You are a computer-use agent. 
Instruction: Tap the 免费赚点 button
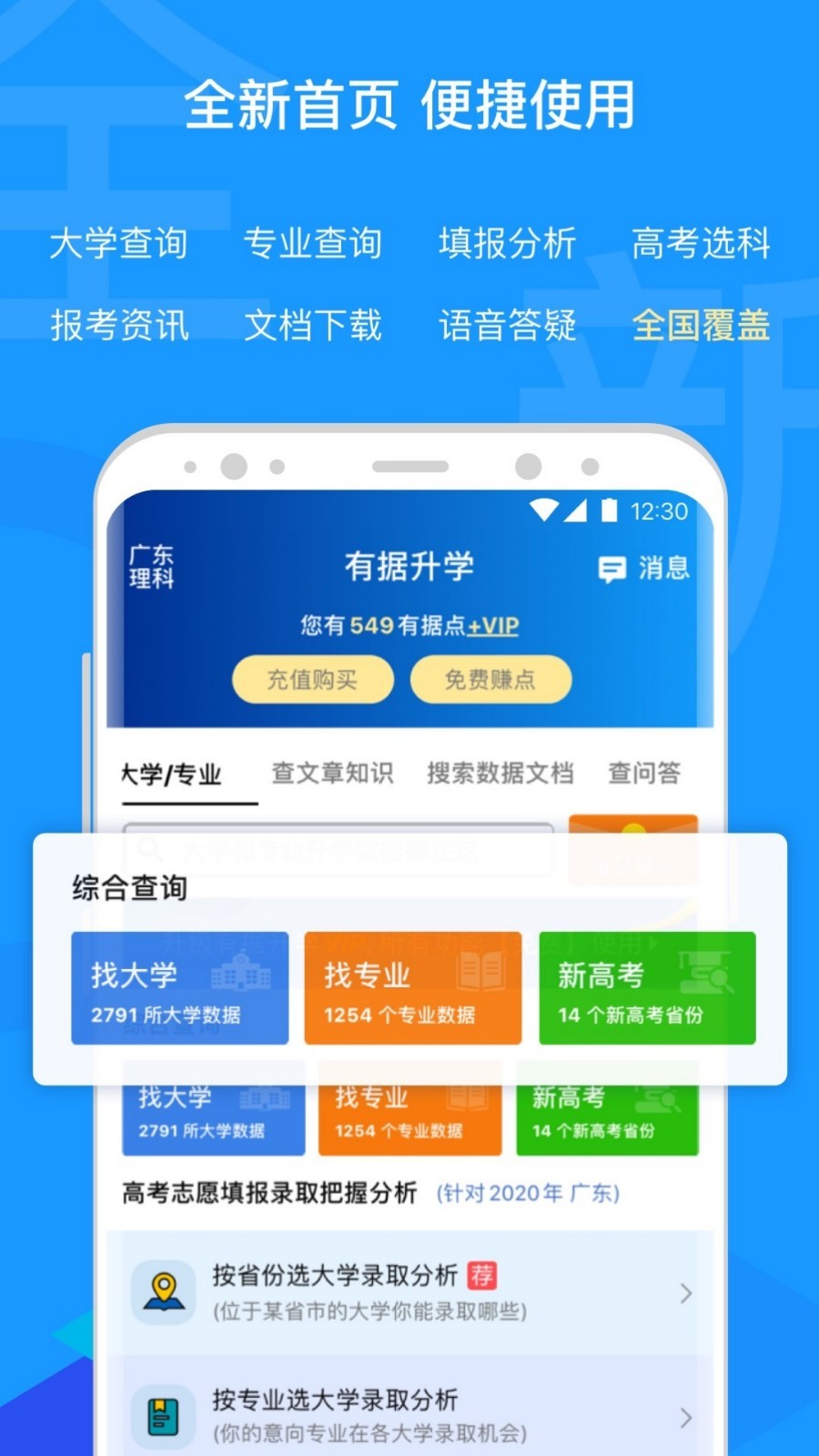coord(491,679)
